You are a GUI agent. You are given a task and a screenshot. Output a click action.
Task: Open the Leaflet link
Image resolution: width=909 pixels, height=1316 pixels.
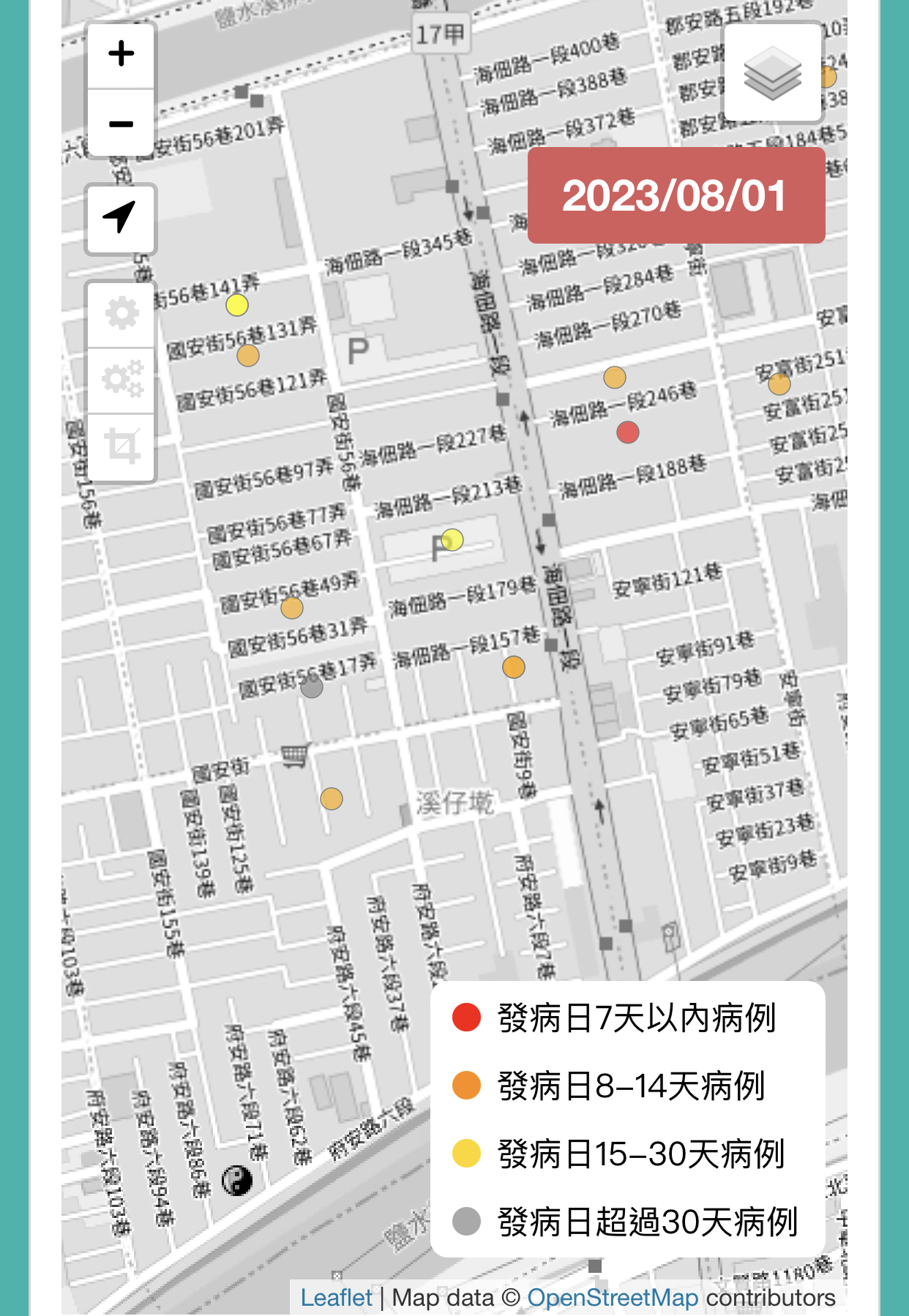tap(337, 1298)
